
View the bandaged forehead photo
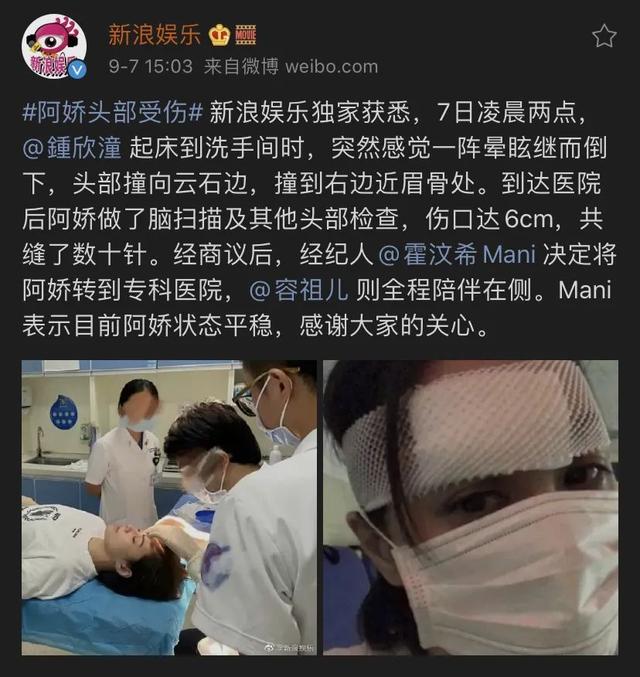click(x=471, y=508)
